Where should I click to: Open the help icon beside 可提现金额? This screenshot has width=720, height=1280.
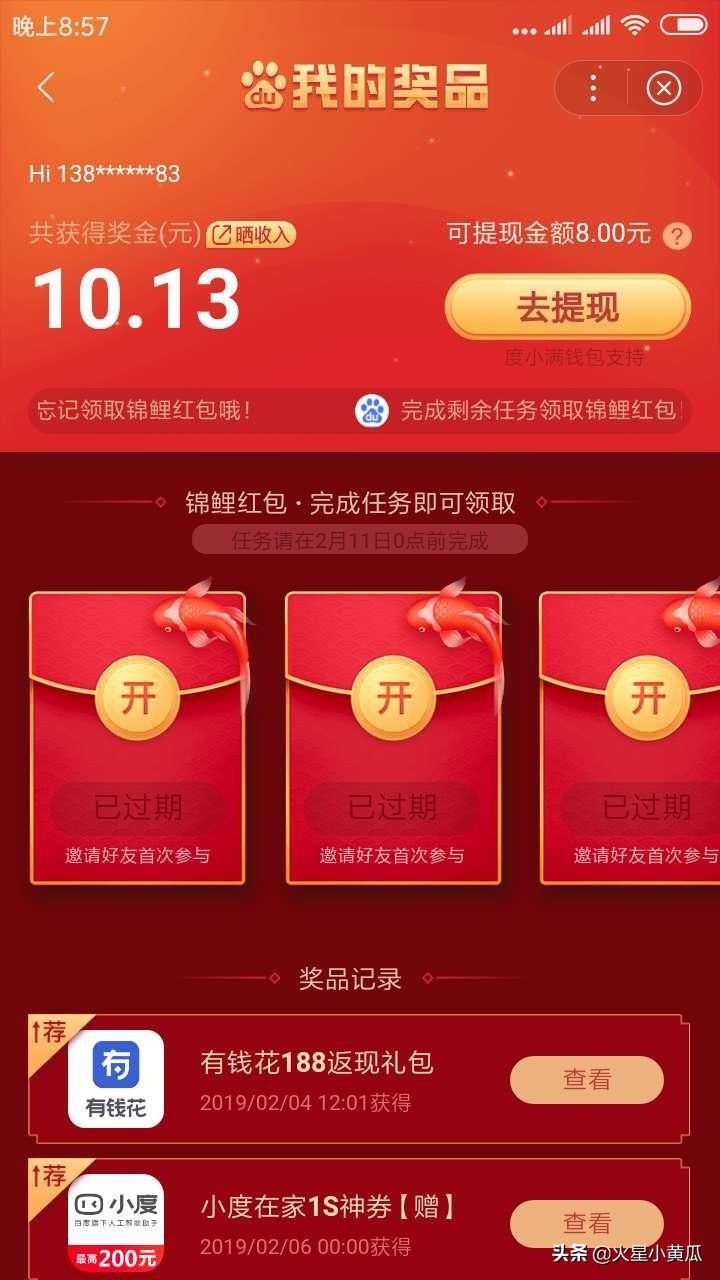coord(678,236)
